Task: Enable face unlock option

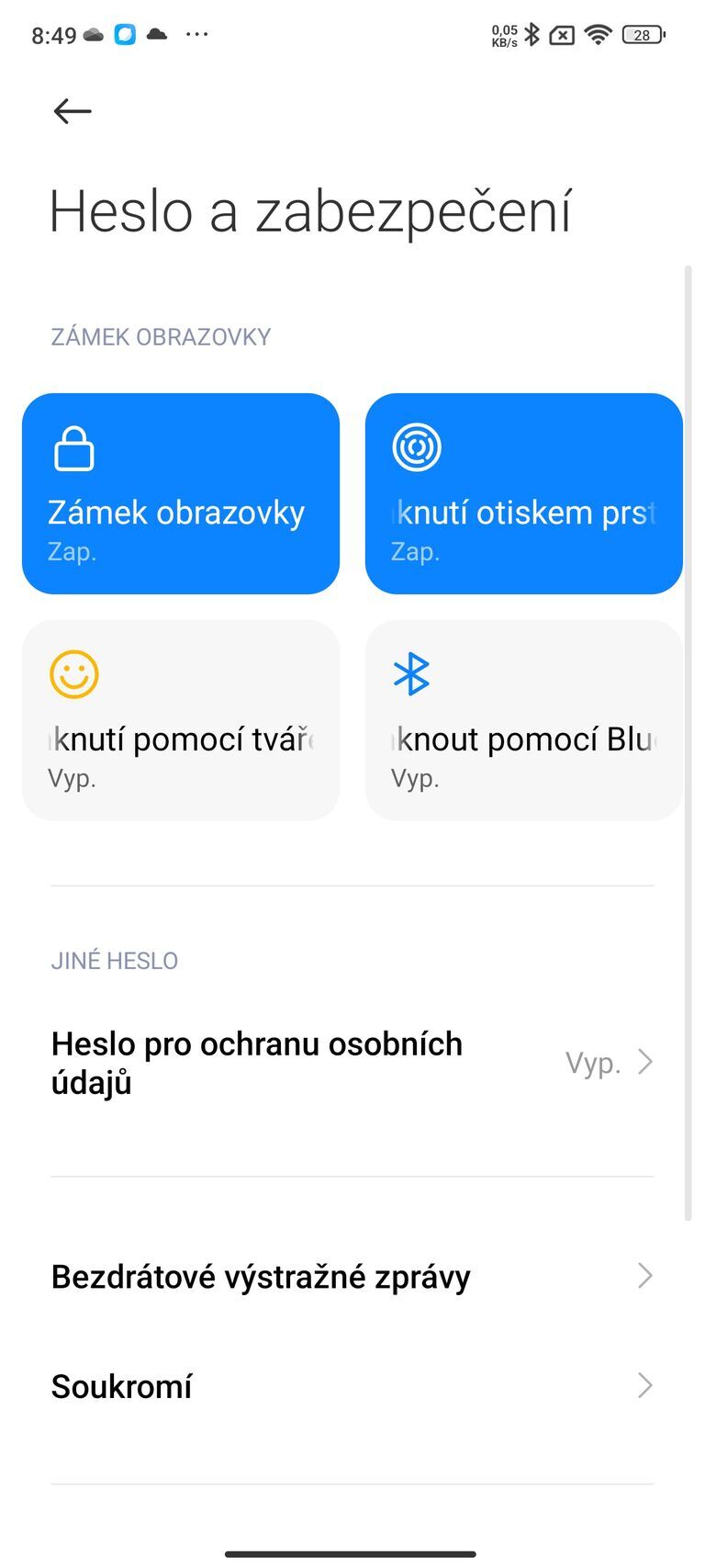Action: pos(180,719)
